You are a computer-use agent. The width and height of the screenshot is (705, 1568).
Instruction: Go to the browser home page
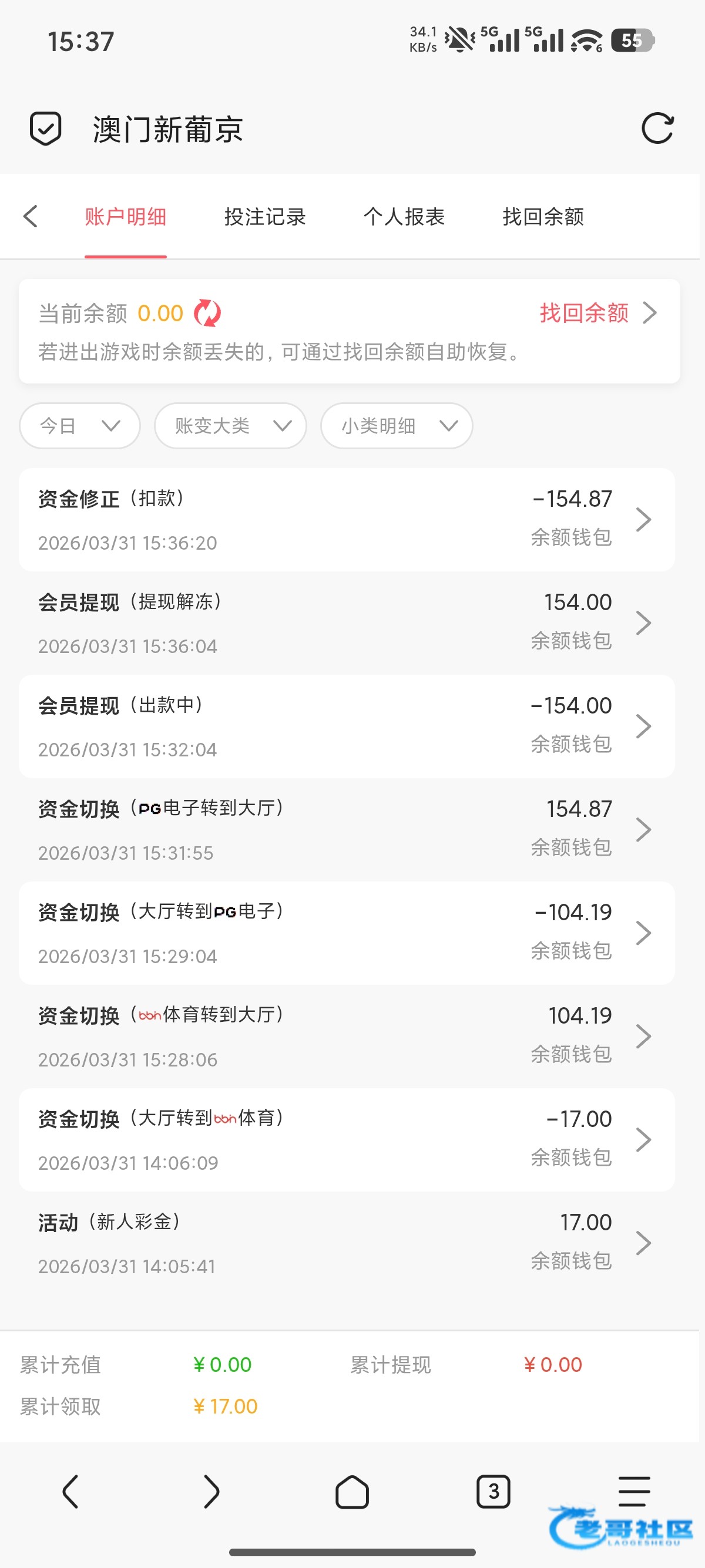point(352,1491)
